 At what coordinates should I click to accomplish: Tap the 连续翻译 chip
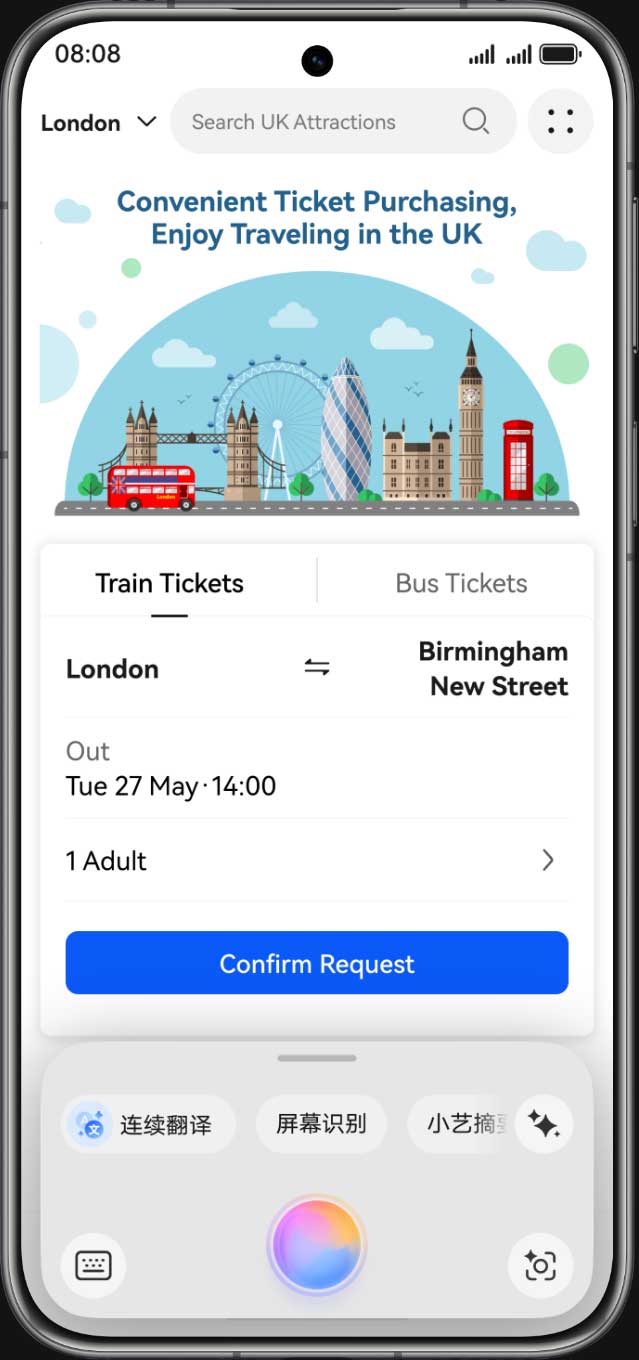coord(149,1124)
